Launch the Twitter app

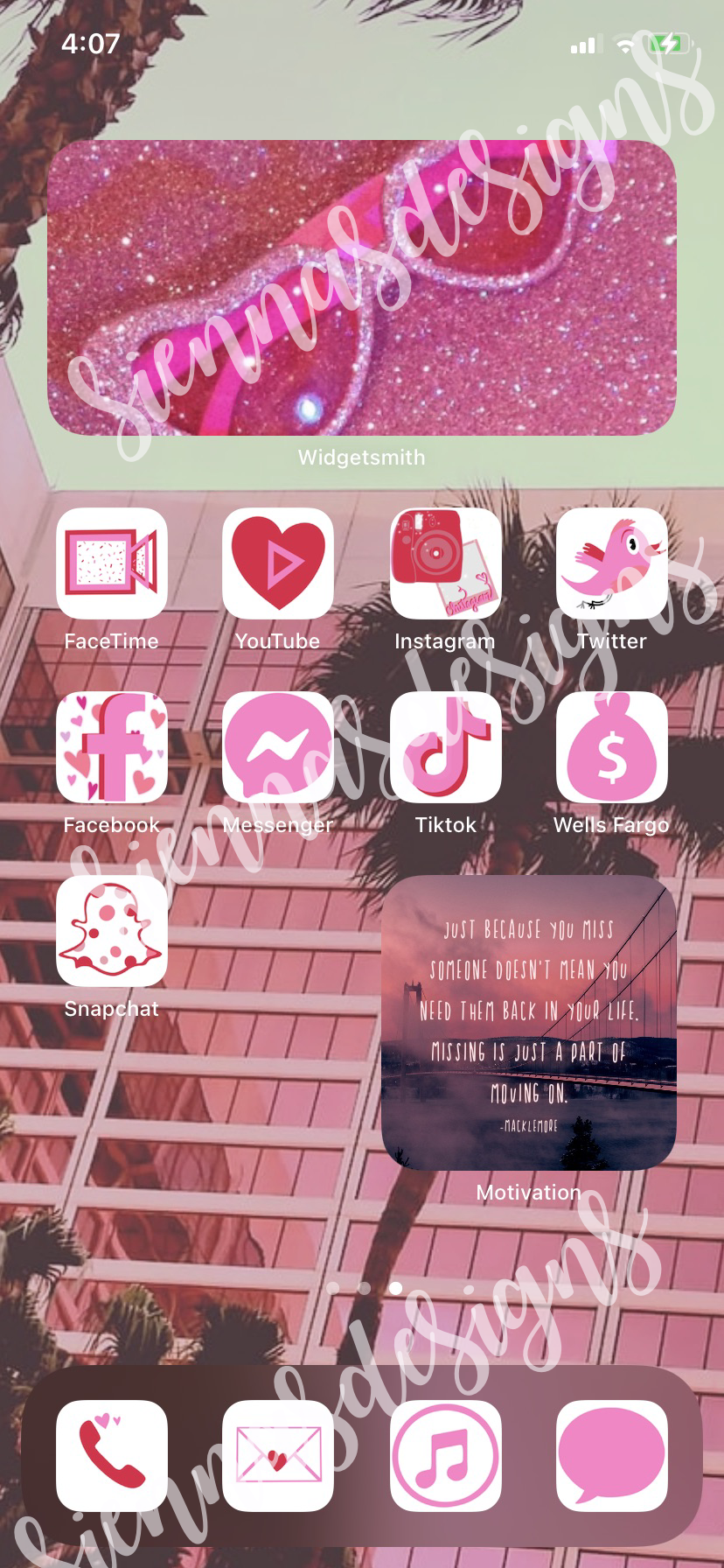coord(611,563)
